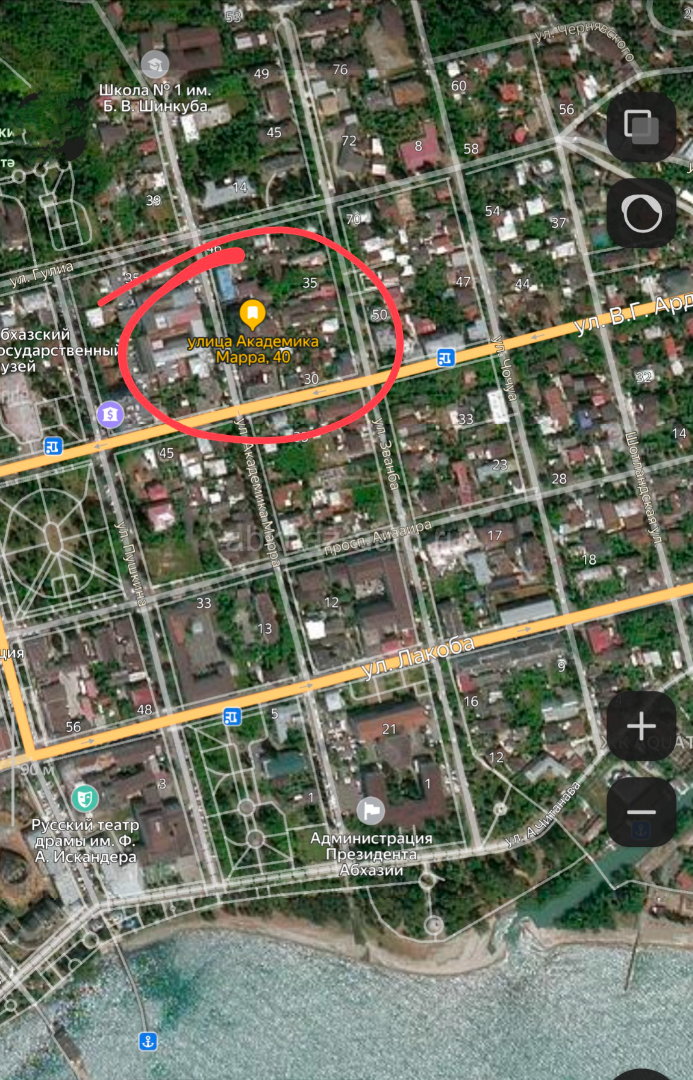Open the map layers button
This screenshot has width=693, height=1080.
point(641,126)
